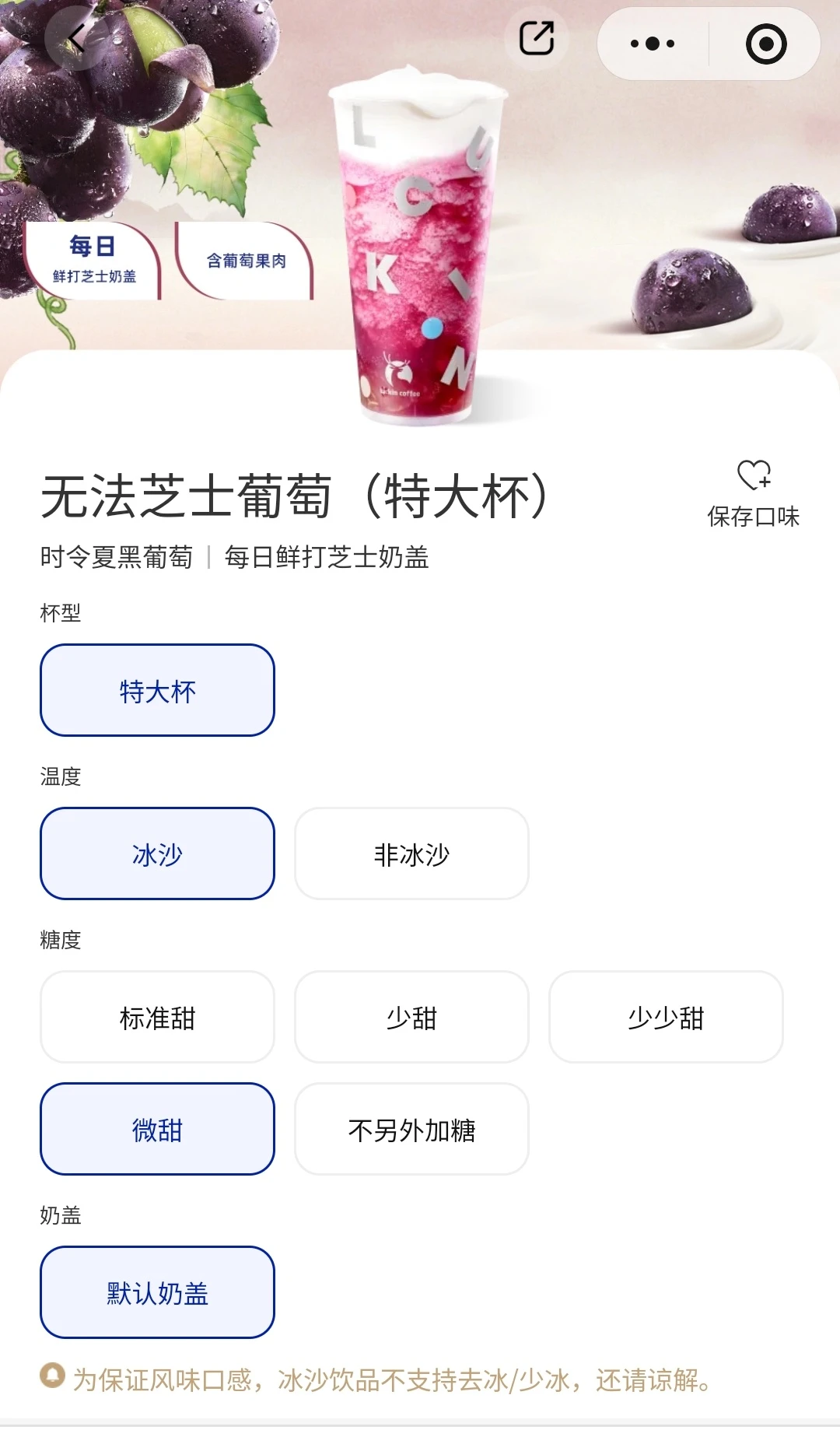Save this flavor with the heart icon
The height and width of the screenshot is (1430, 840).
(753, 493)
